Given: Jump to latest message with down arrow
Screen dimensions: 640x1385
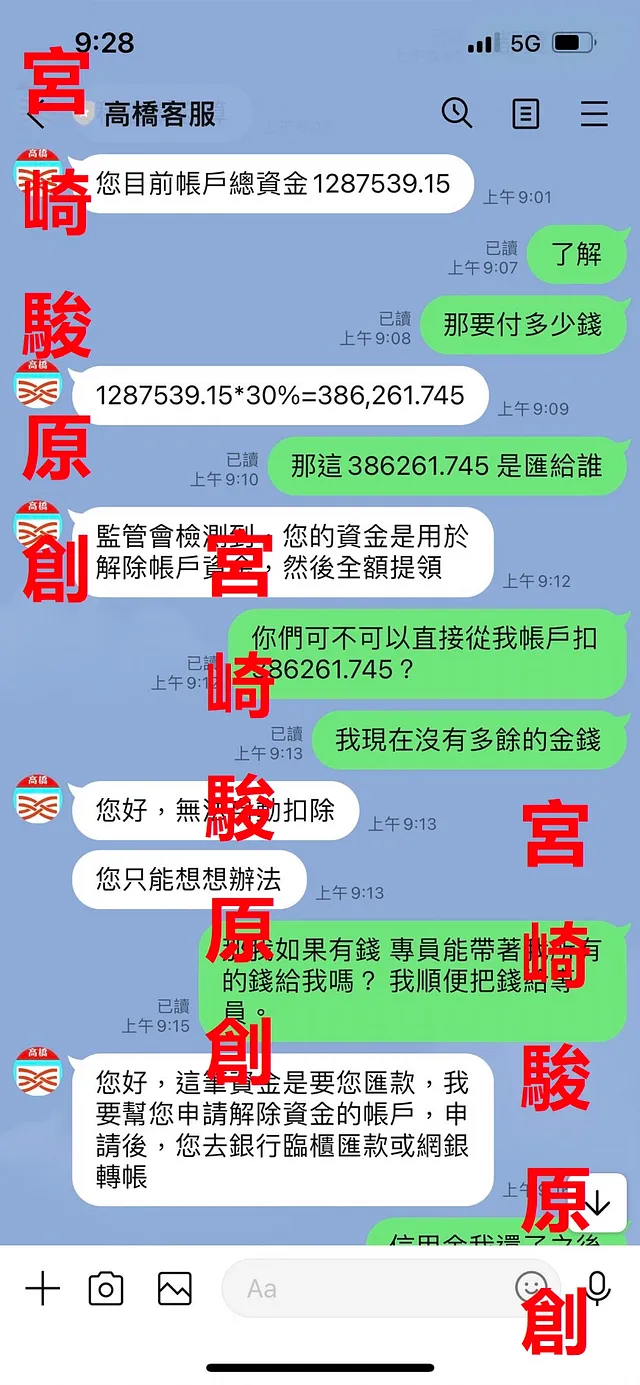Looking at the screenshot, I should point(597,1202).
